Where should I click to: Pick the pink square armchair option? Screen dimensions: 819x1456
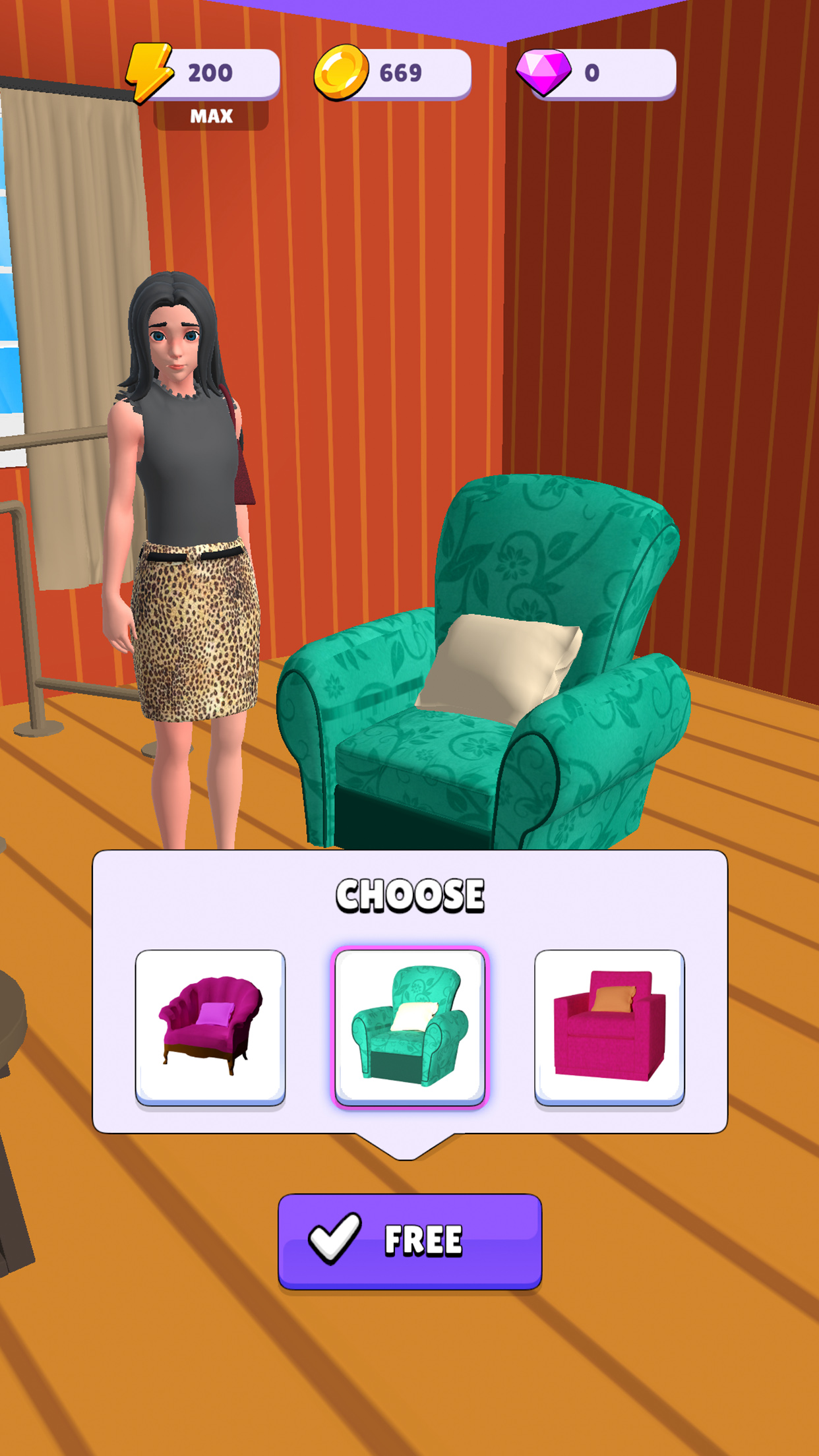pyautogui.click(x=609, y=1026)
